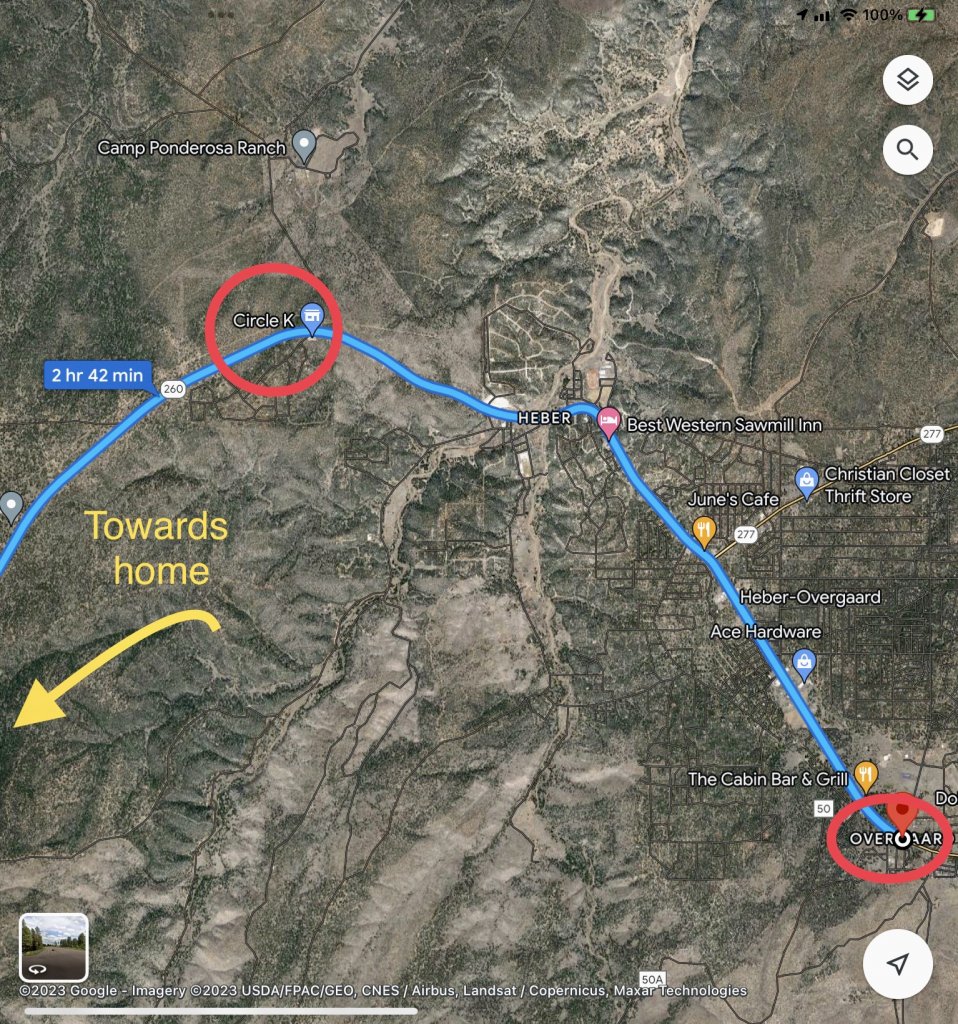Viewport: 958px width, 1024px height.
Task: Open the Christian Closet Thrift Store marker
Action: [x=805, y=481]
